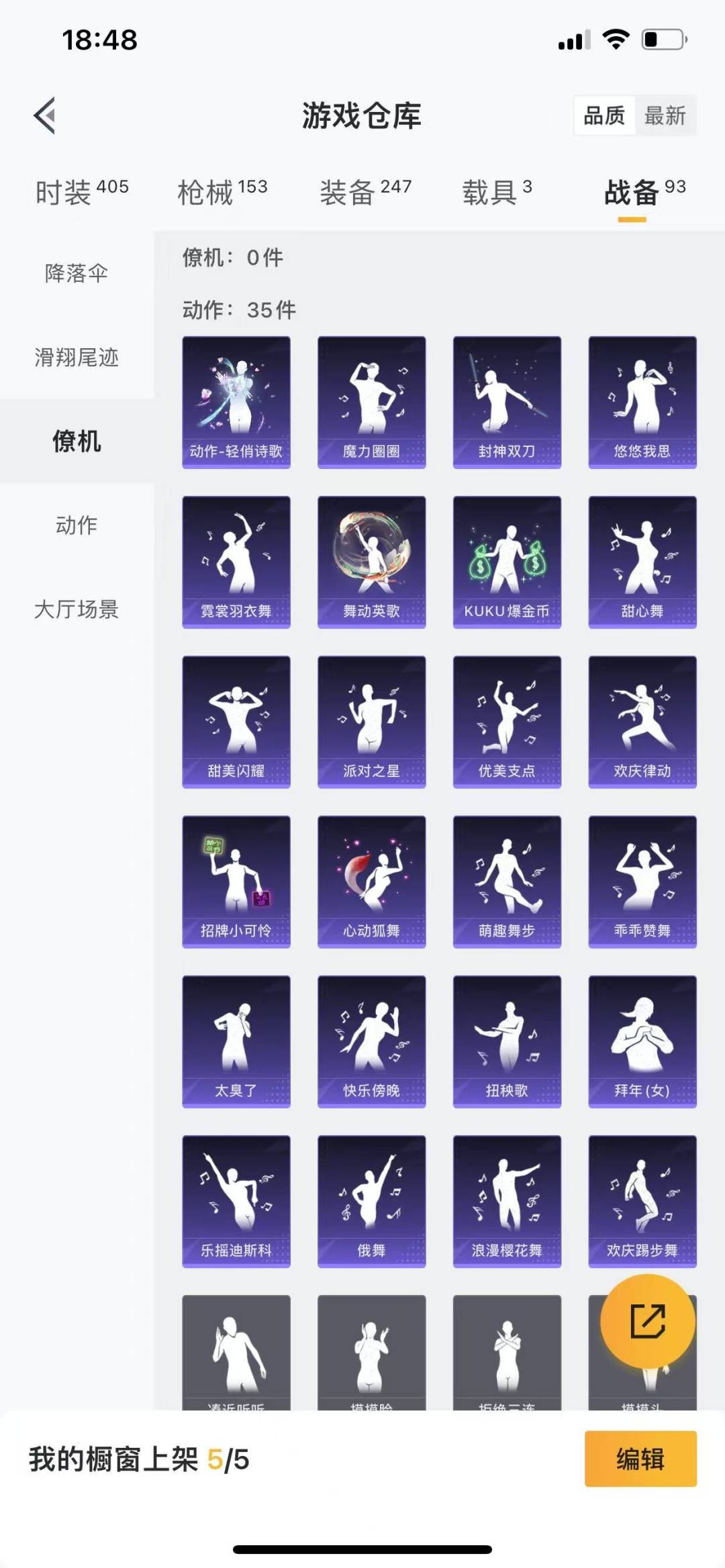The height and width of the screenshot is (1568, 725).
Task: Go back using the top-left arrow
Action: click(x=44, y=115)
